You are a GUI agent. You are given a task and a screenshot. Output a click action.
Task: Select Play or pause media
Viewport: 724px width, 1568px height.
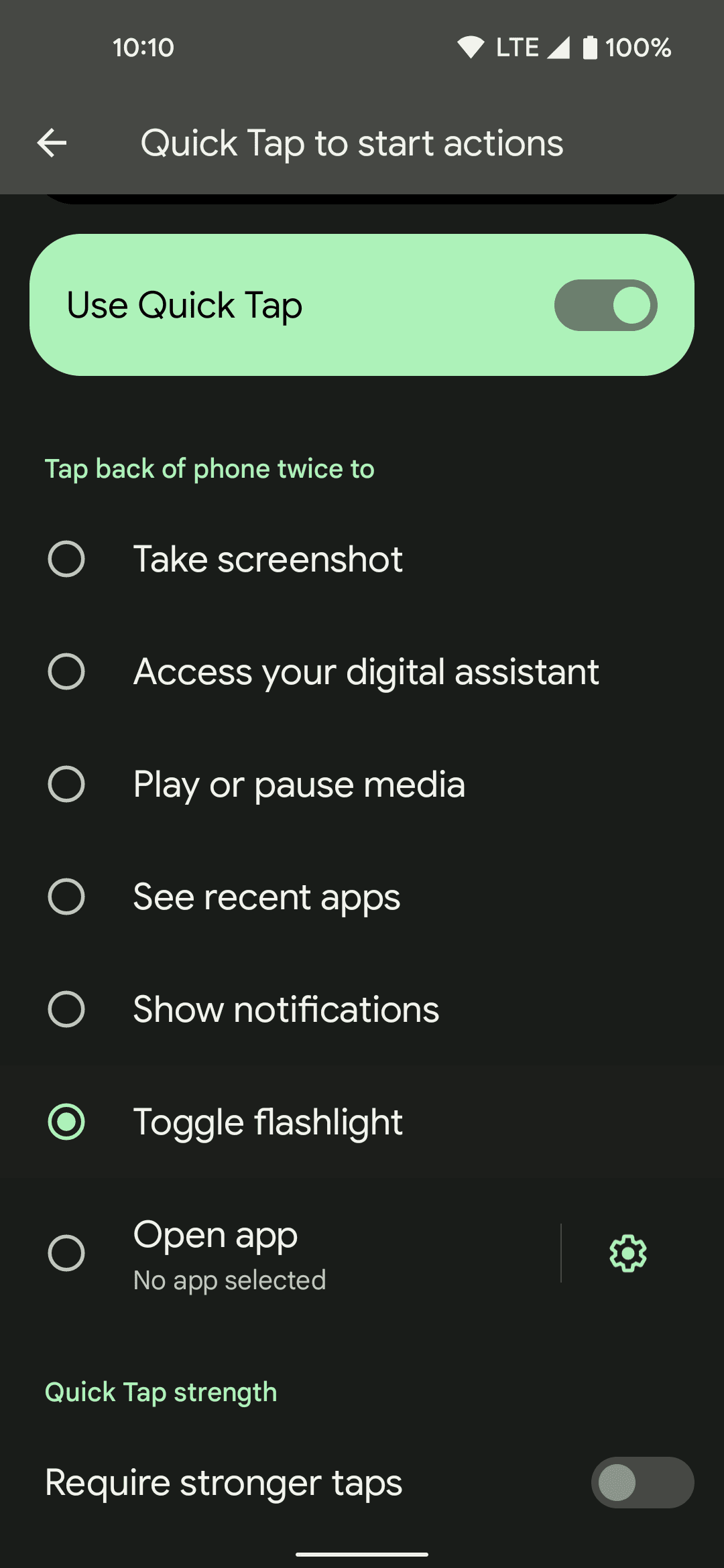click(66, 784)
